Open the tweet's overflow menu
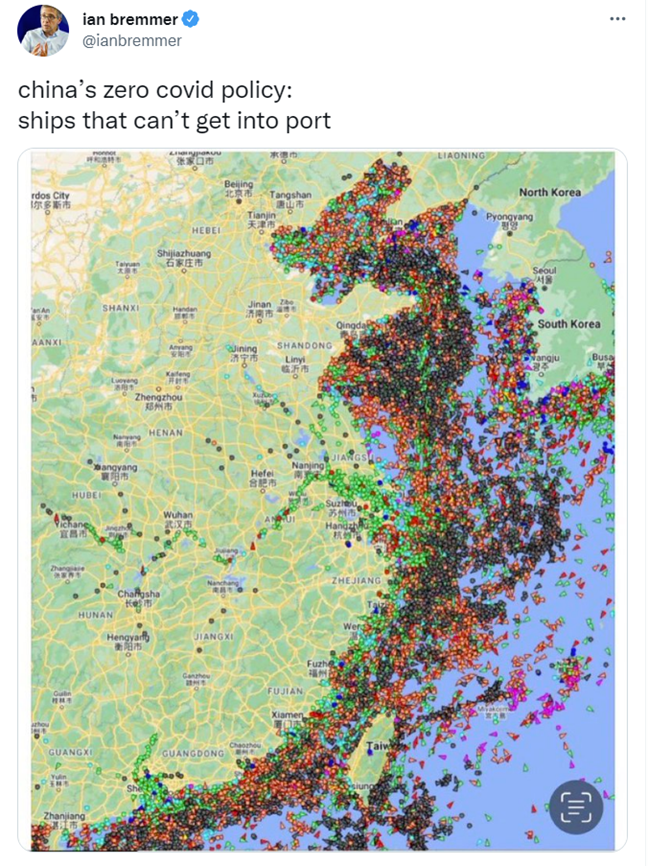Viewport: 648px width, 866px height. point(617,19)
